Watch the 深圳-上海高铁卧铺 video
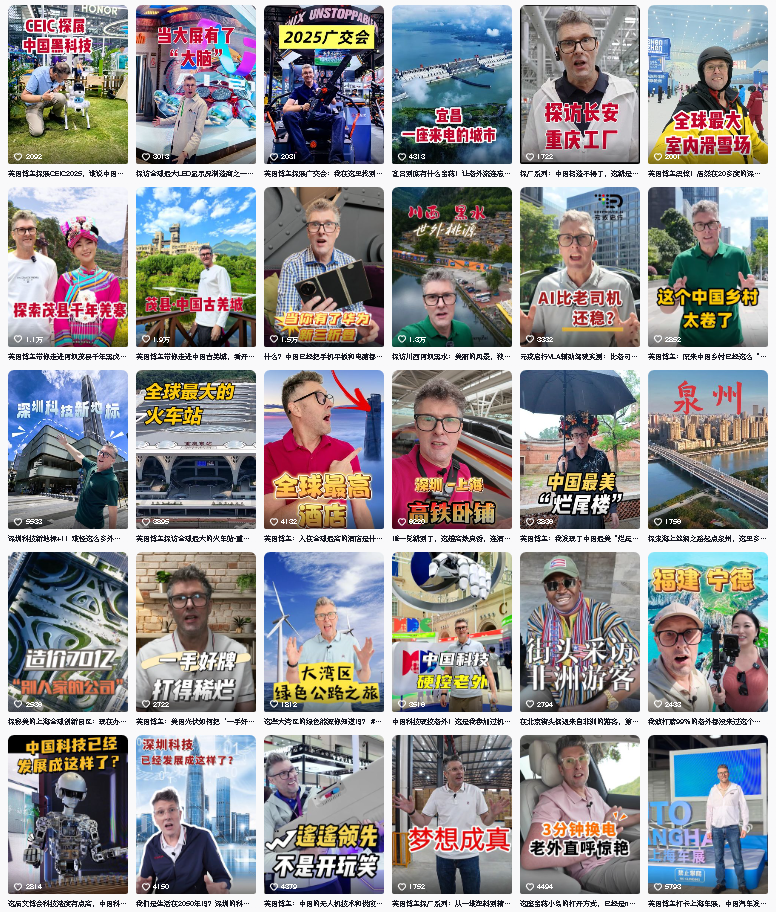Viewport: 776px width, 912px height. point(451,450)
